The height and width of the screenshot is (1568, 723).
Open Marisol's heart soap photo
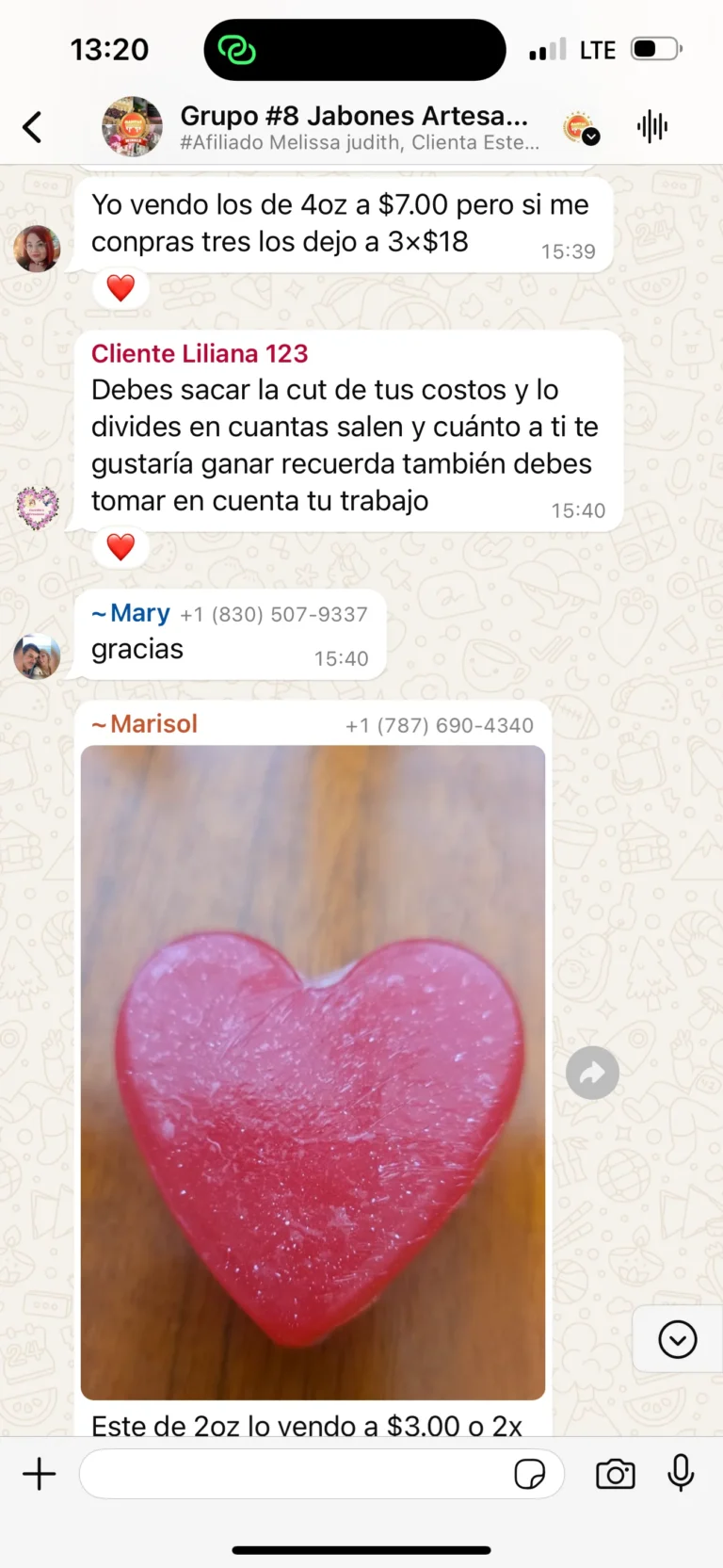coord(313,1072)
